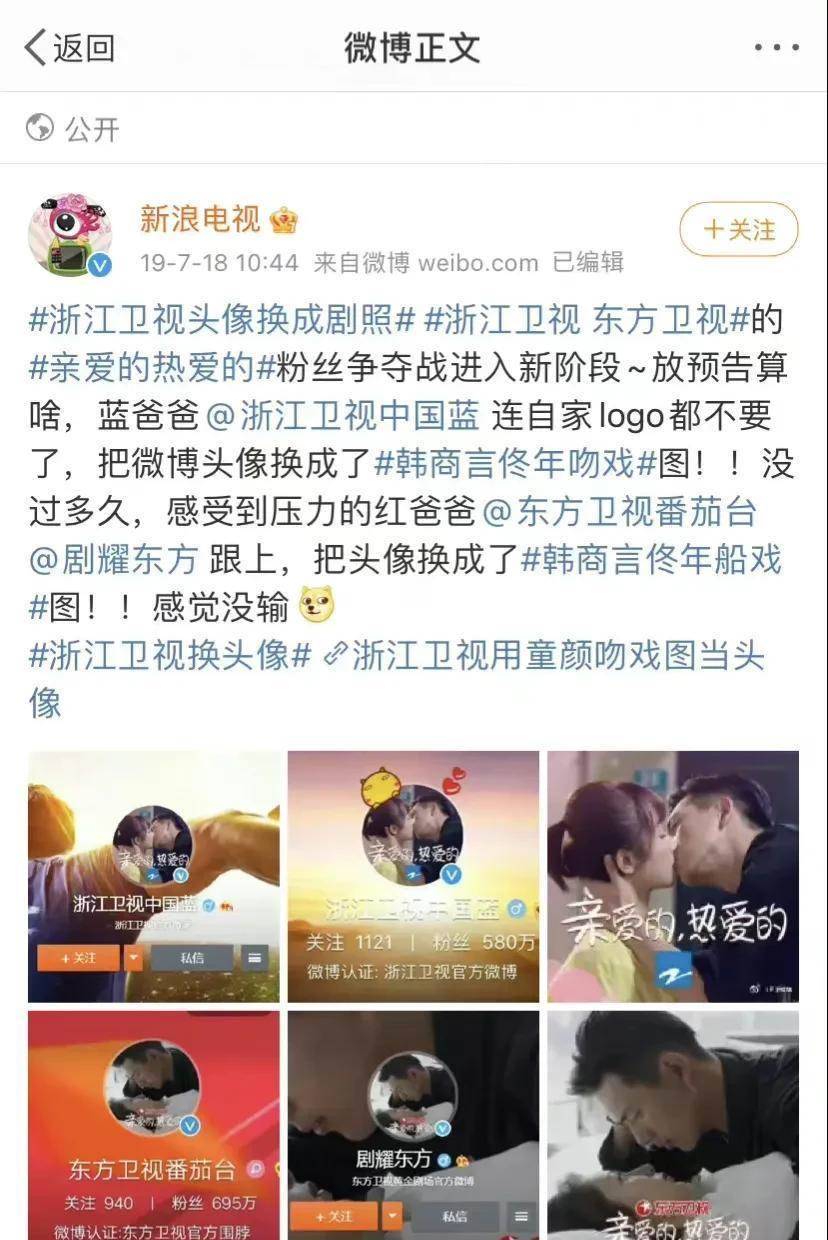828x1240 pixels.
Task: View the 剧耀东方 profile screenshot image
Action: point(413,1125)
